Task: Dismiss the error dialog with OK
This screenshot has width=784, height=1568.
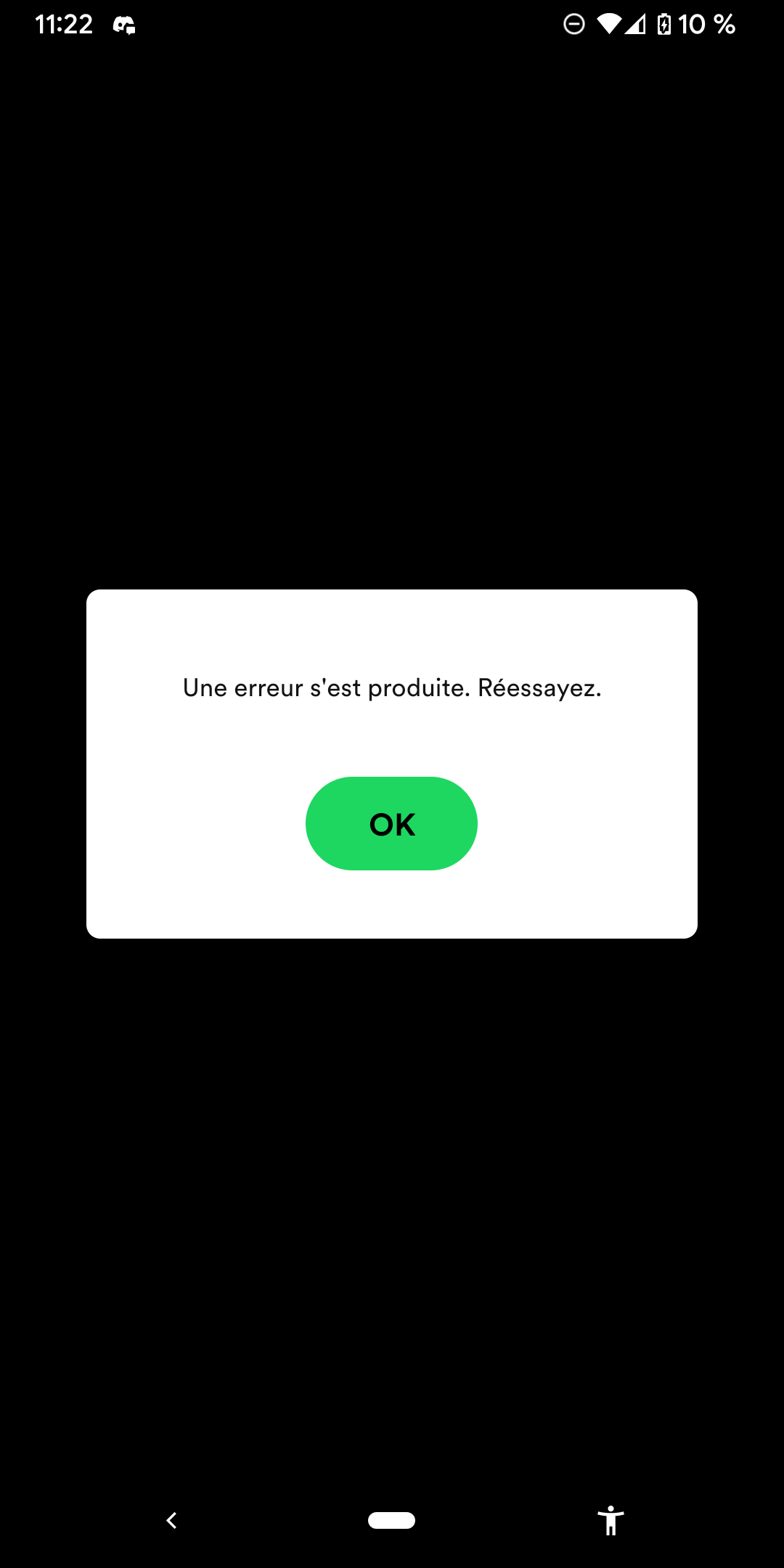Action: 391,823
